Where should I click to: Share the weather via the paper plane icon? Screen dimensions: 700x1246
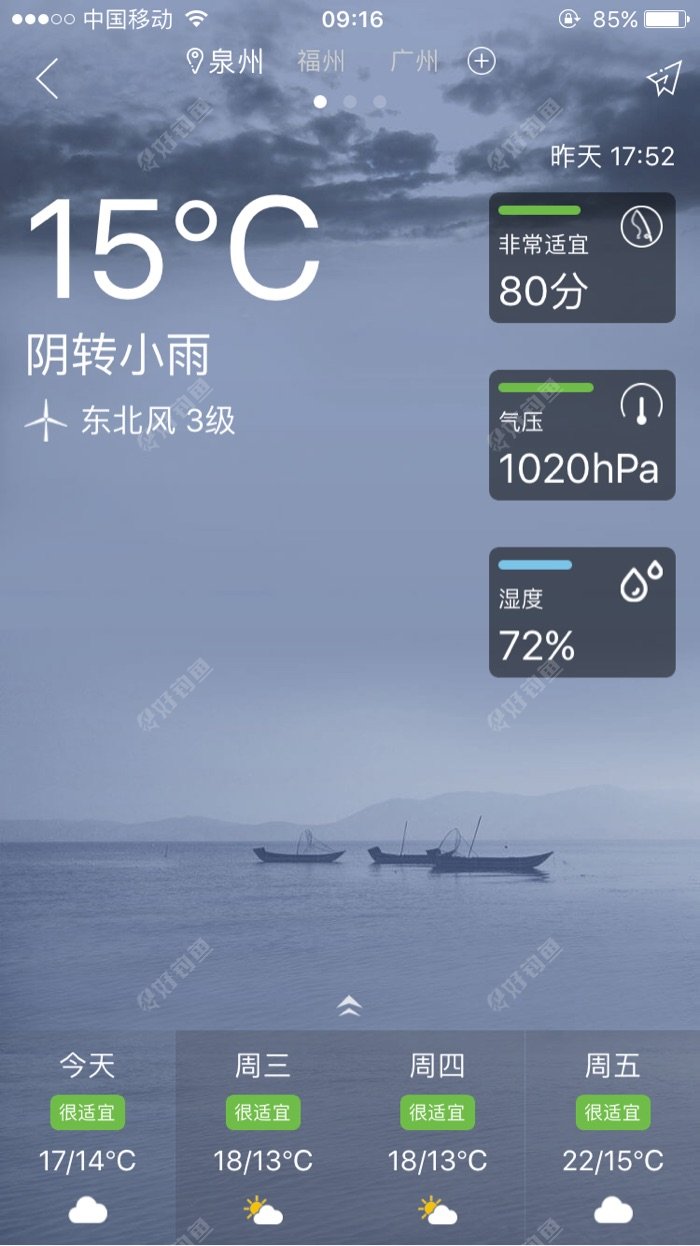pyautogui.click(x=664, y=82)
